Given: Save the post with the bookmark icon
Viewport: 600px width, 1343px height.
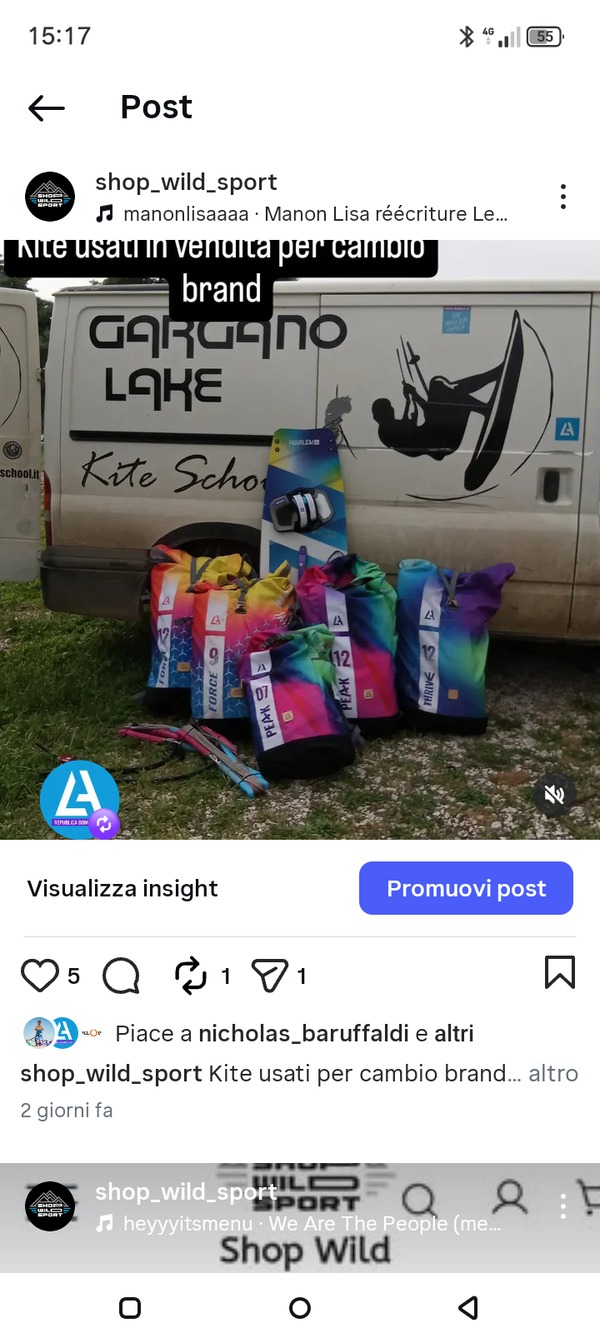Looking at the screenshot, I should (559, 972).
